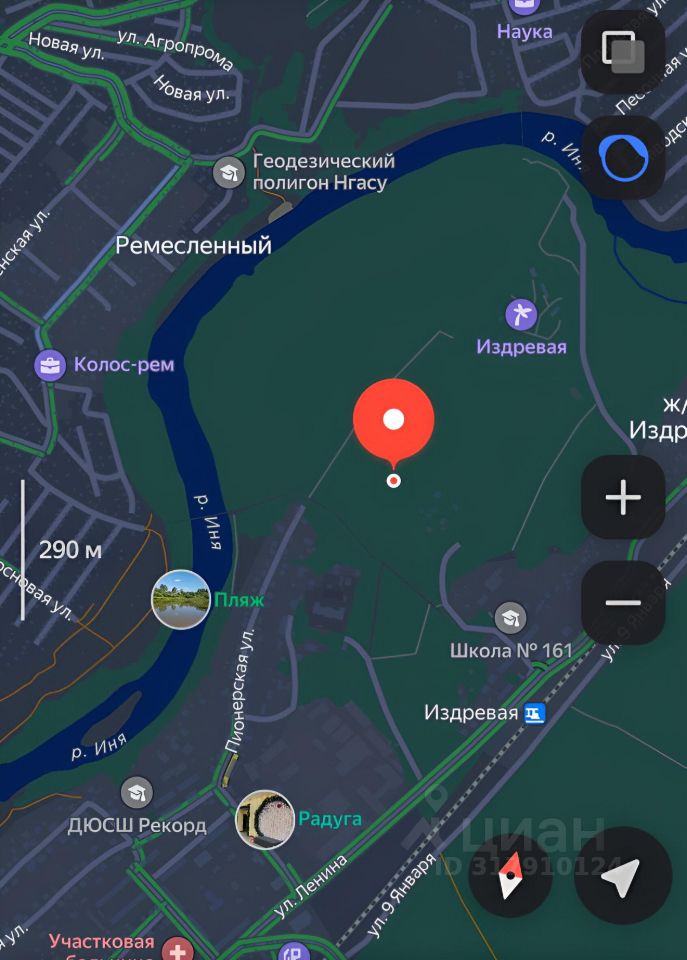This screenshot has width=687, height=960.
Task: Tap the red location pin
Action: click(394, 421)
